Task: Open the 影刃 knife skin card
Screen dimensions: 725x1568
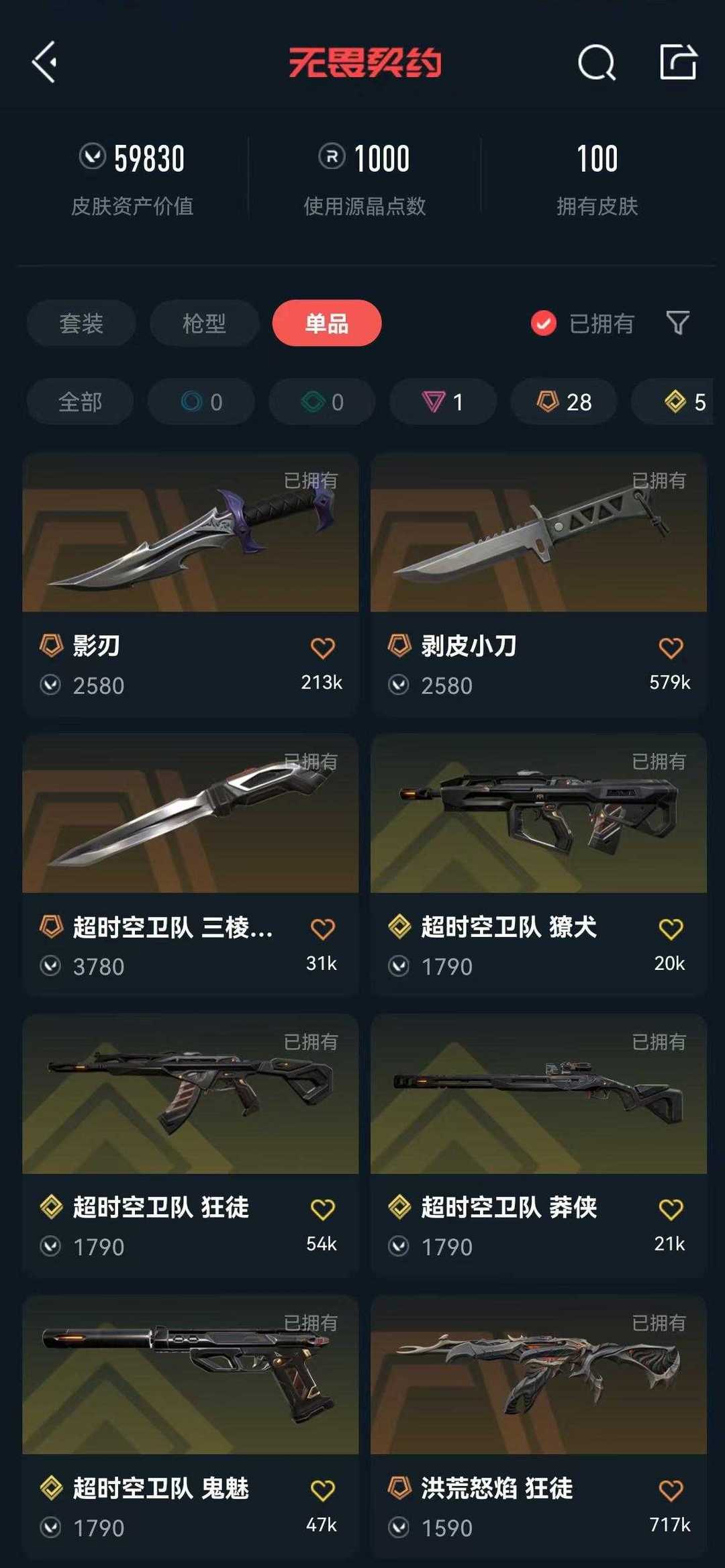Action: 191,585
